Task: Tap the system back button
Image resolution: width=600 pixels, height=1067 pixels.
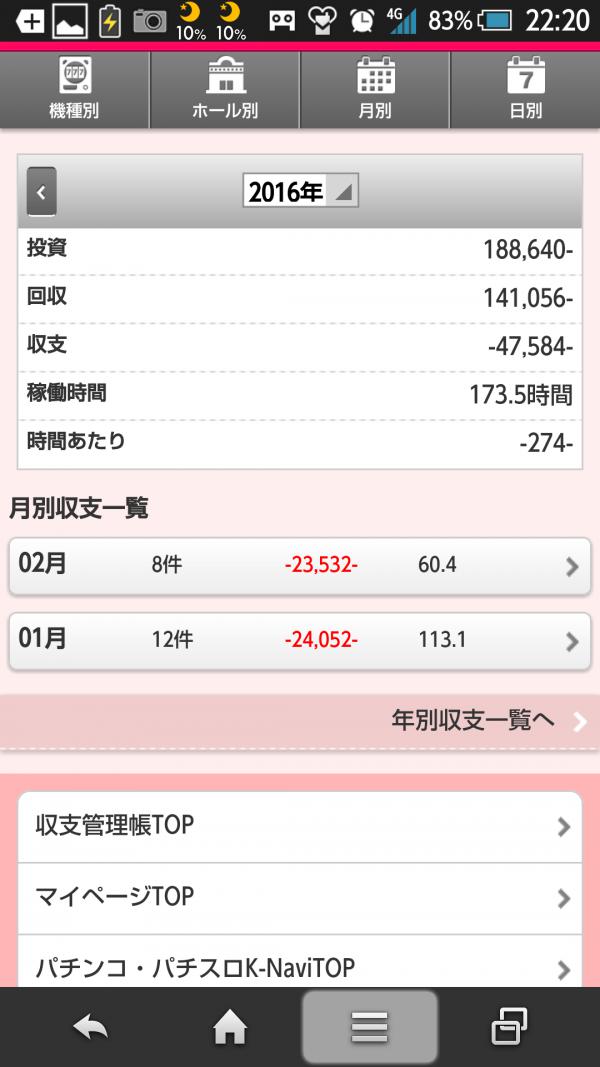Action: tap(90, 1027)
